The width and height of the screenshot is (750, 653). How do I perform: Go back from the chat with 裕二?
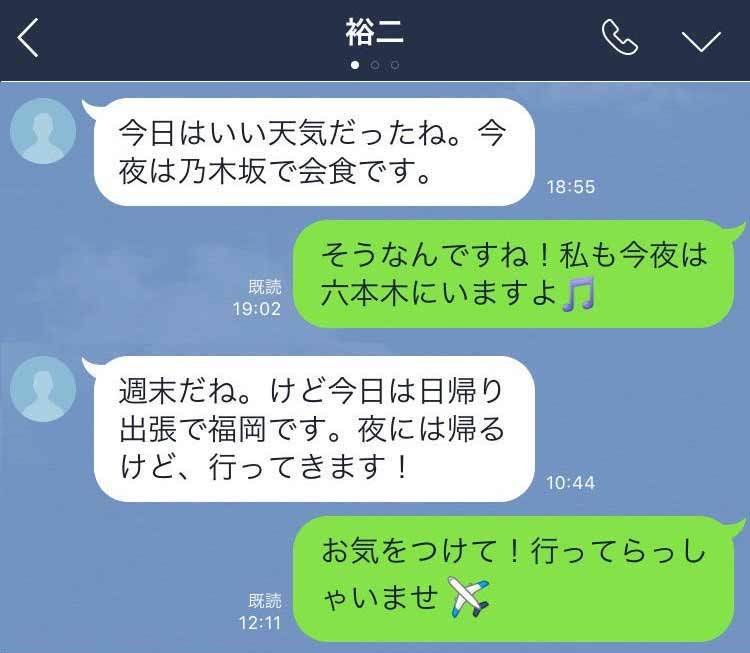coord(29,38)
